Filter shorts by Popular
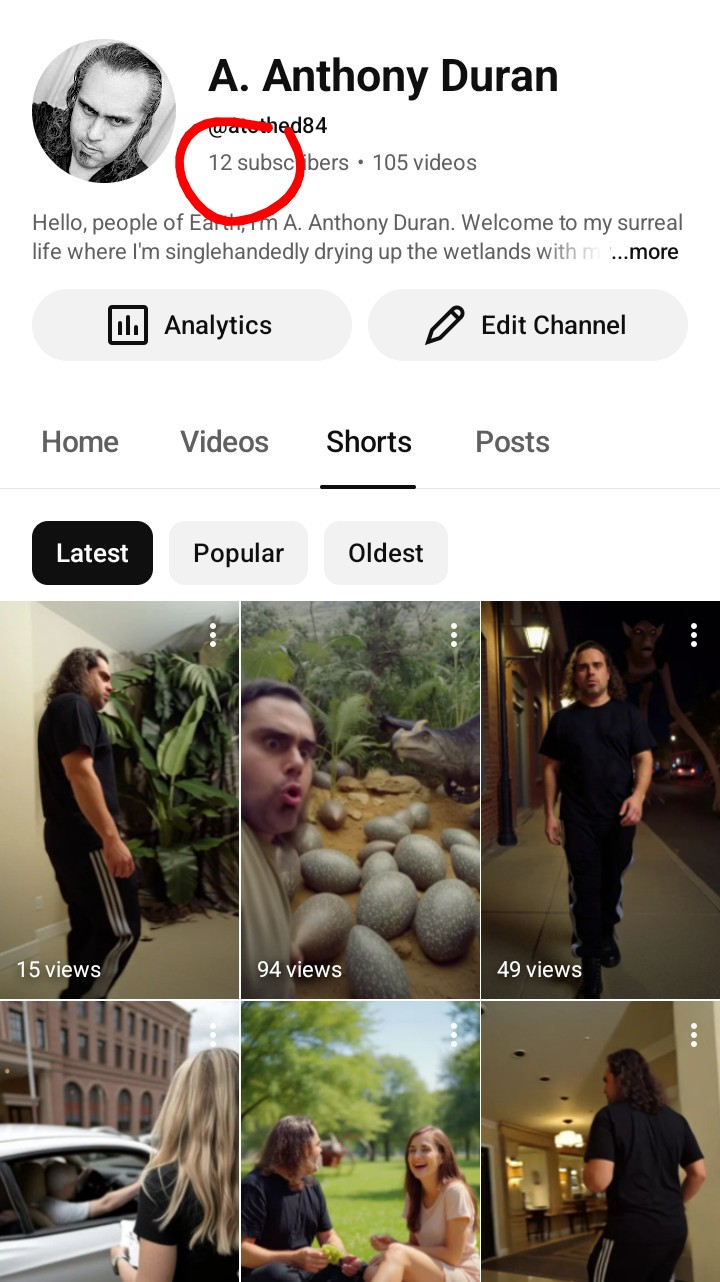The height and width of the screenshot is (1282, 720). 238,553
